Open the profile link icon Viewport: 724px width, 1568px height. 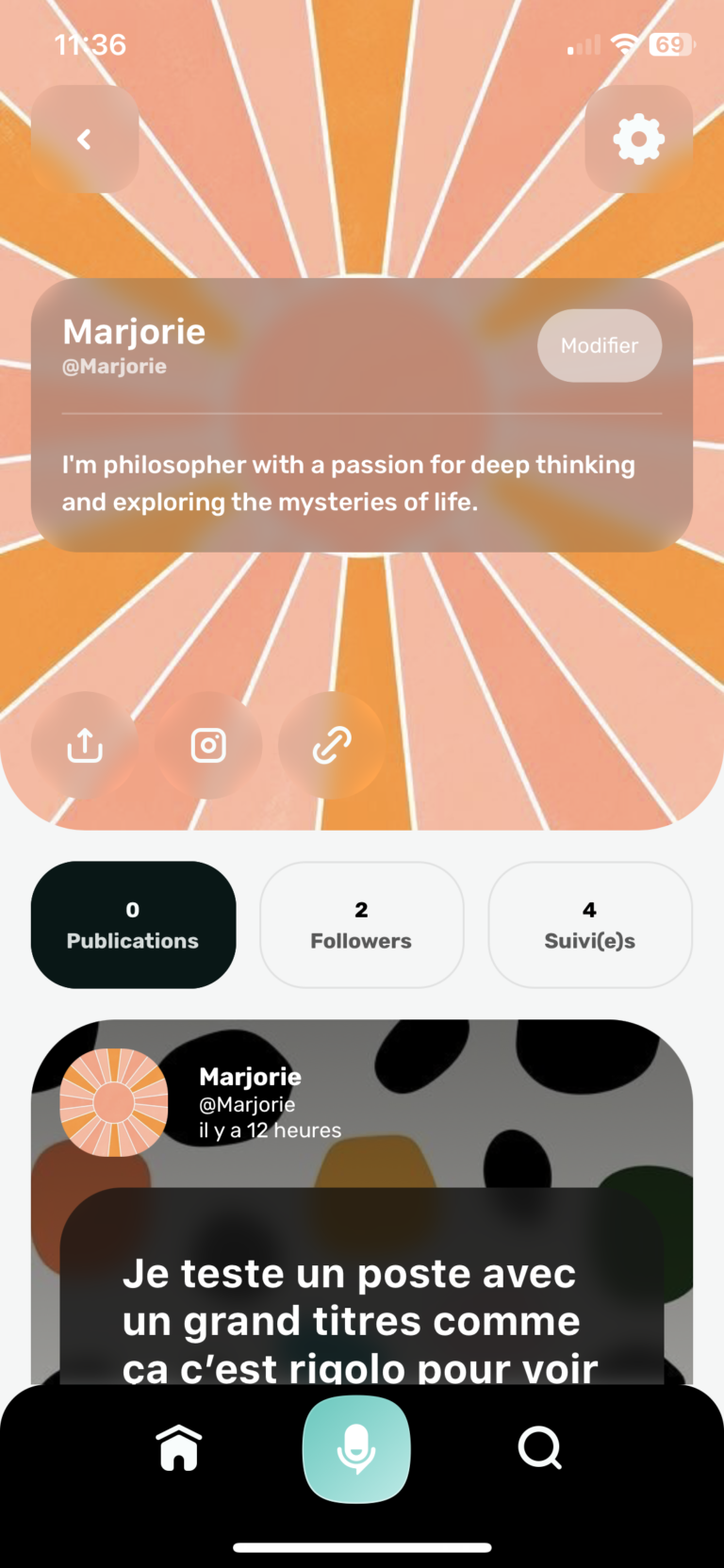332,745
